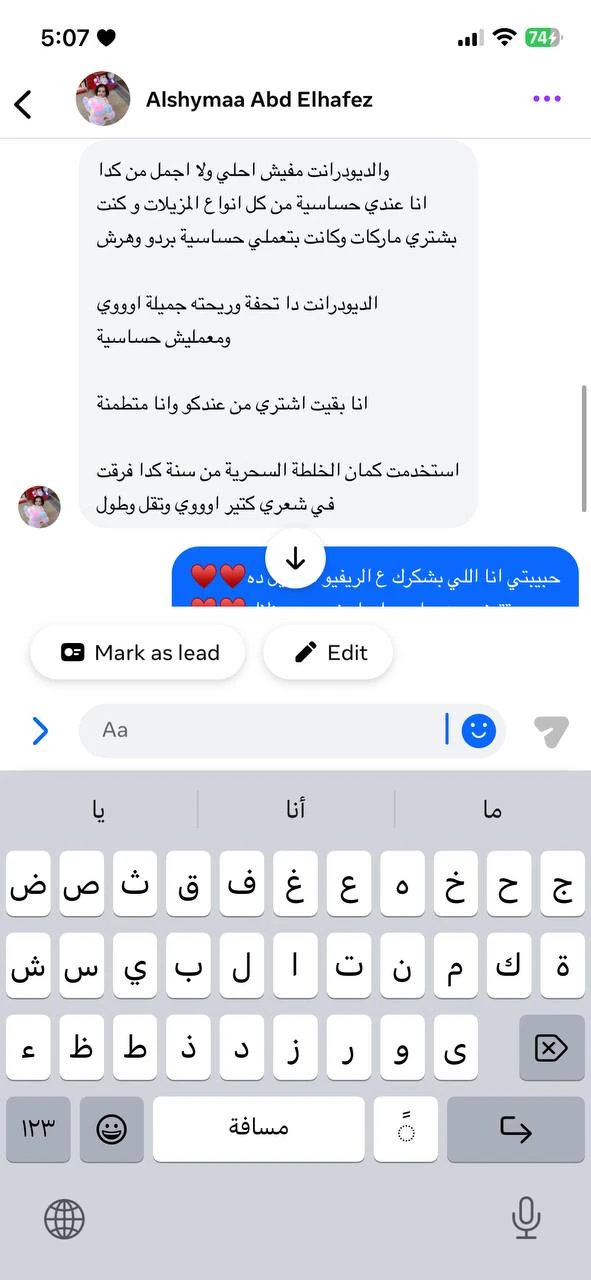
Task: Send the message with the arrow icon
Action: [x=550, y=731]
